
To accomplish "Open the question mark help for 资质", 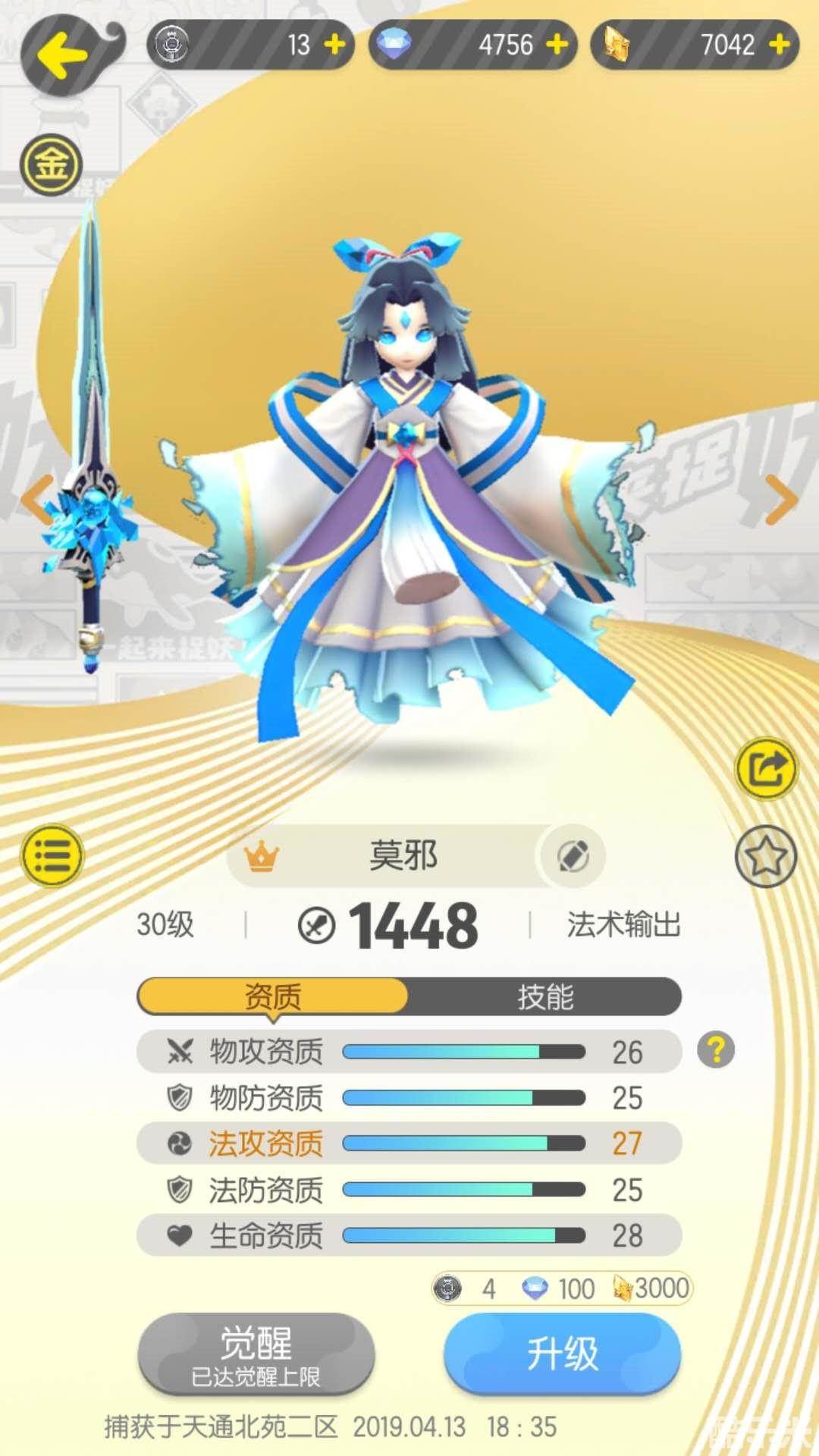I will coord(716,1051).
